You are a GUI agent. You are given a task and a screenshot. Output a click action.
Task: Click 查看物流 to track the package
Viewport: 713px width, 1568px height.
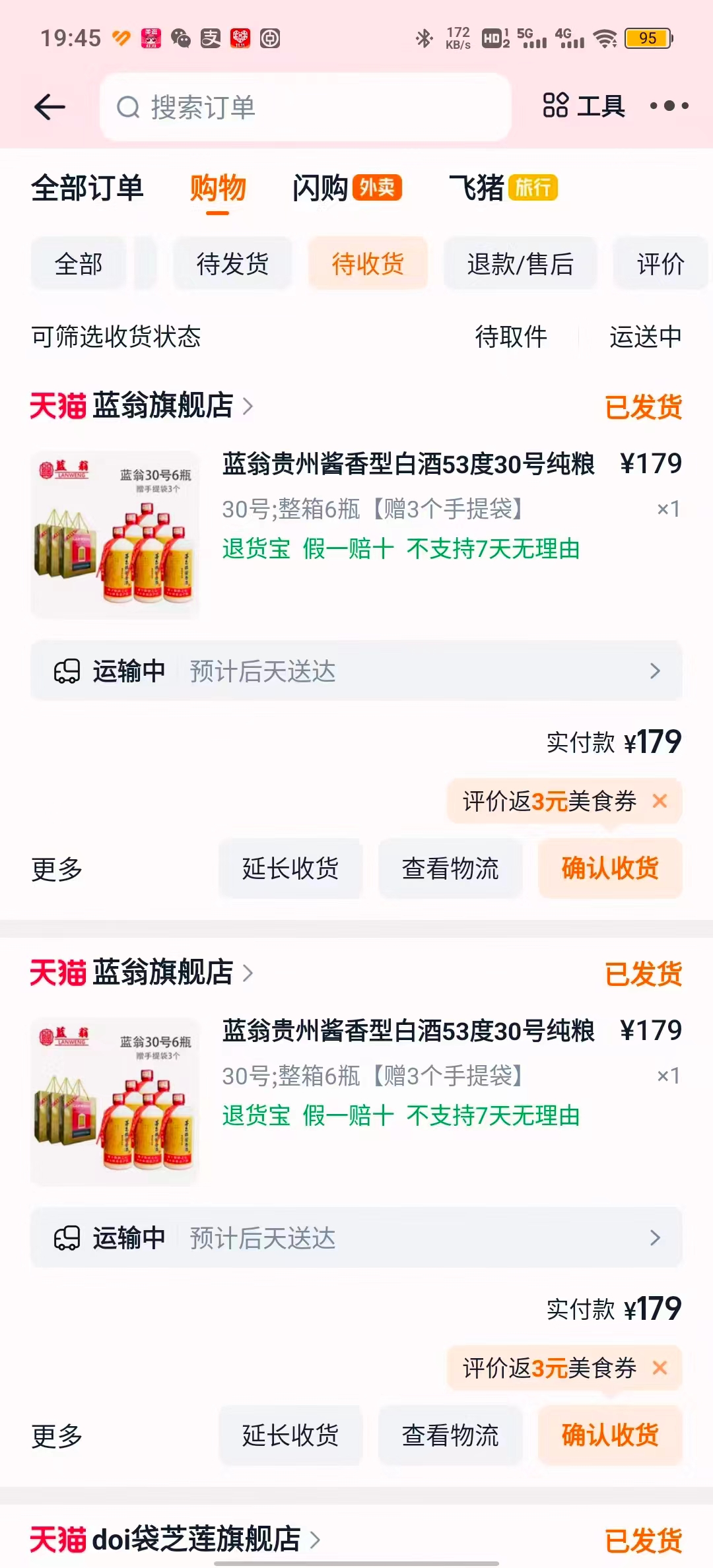click(x=450, y=869)
